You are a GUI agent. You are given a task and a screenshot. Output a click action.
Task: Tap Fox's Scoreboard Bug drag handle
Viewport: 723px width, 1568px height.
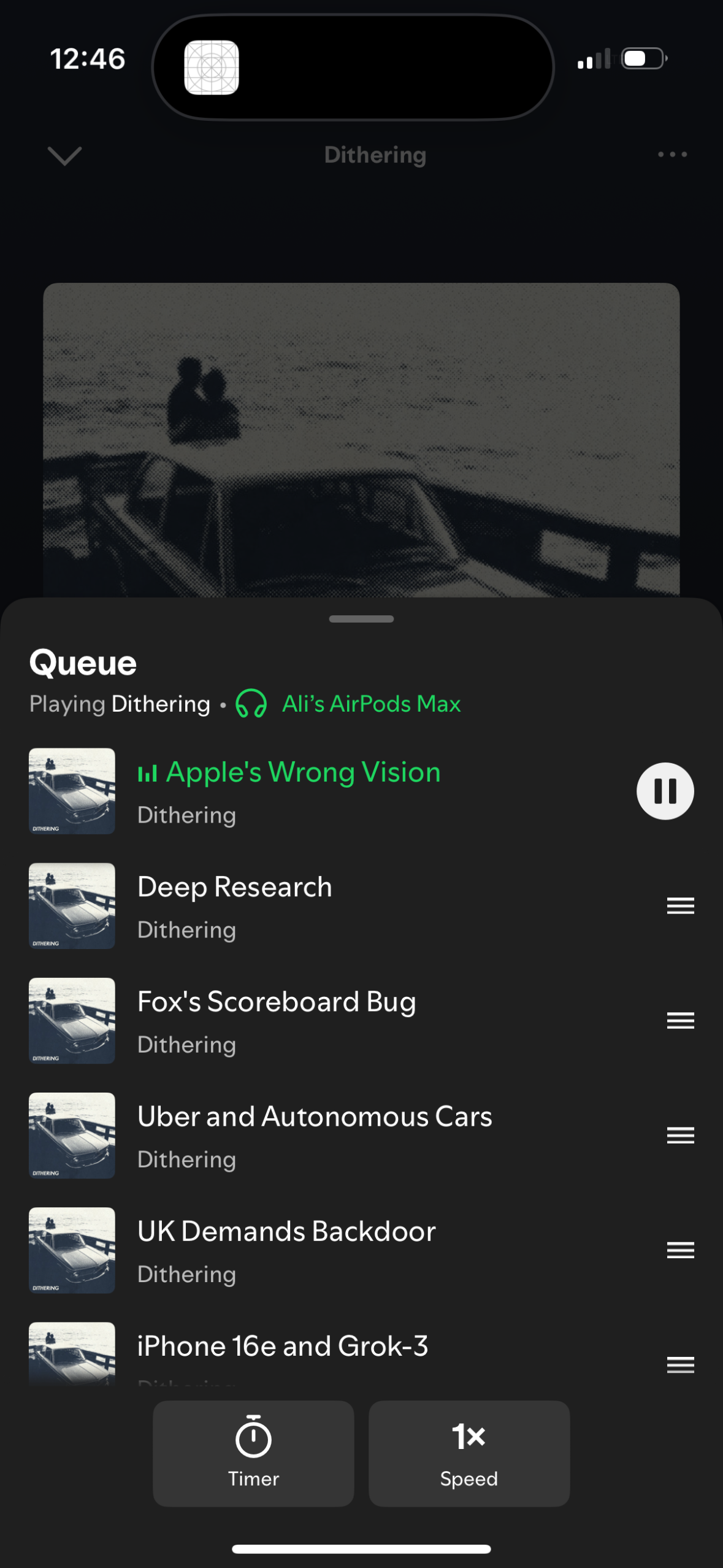tap(679, 1020)
